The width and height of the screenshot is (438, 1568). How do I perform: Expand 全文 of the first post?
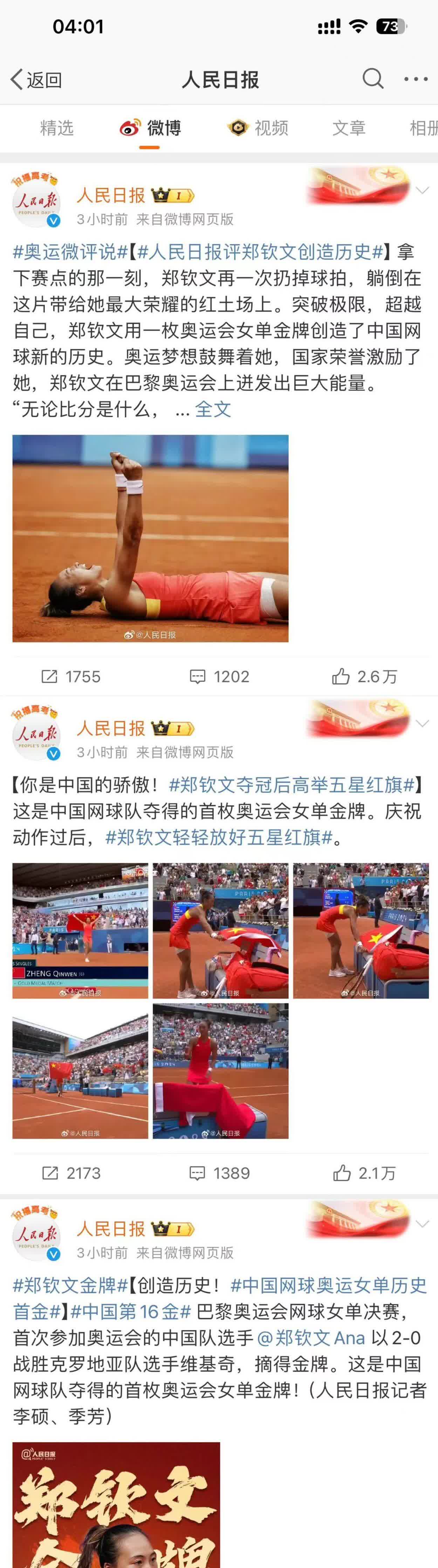point(213,409)
